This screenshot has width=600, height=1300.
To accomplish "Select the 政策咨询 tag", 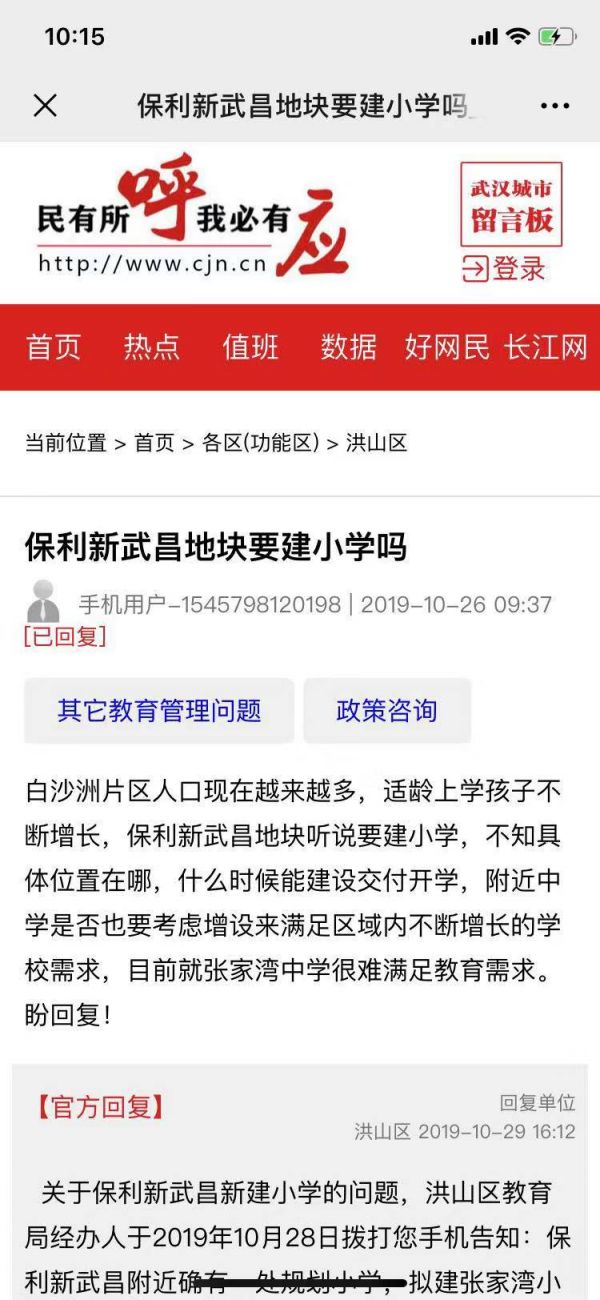I will (387, 711).
